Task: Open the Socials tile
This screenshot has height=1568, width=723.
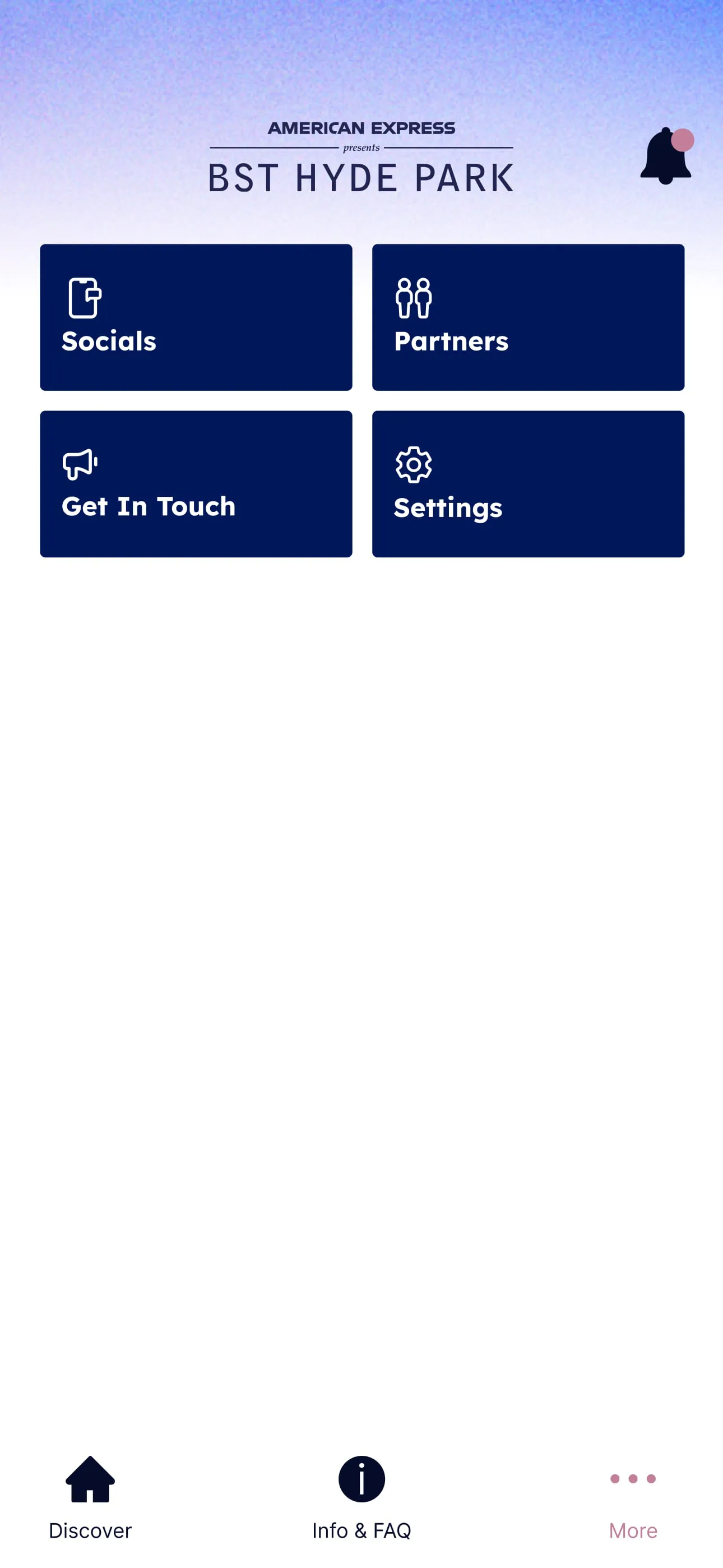Action: [x=196, y=317]
